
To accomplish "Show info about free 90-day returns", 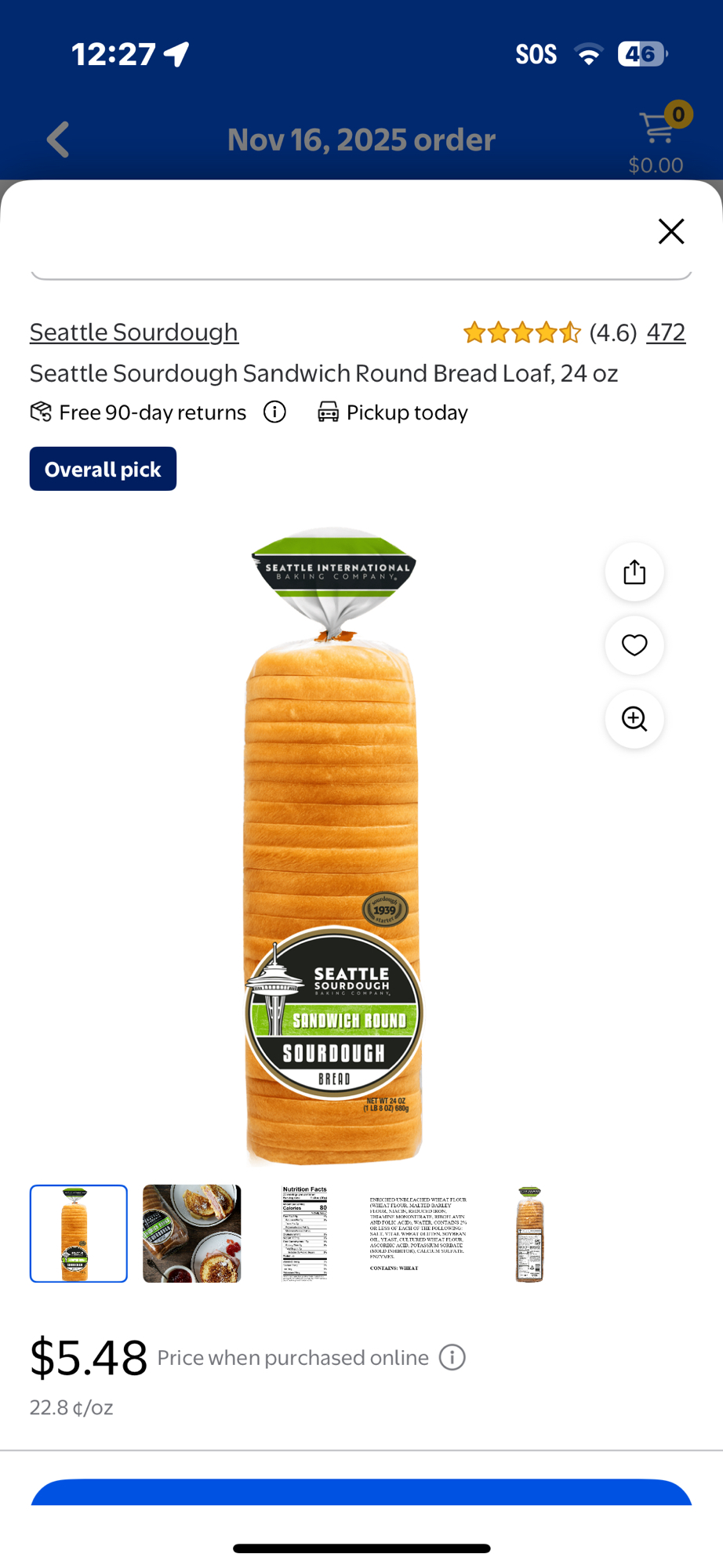I will [274, 412].
